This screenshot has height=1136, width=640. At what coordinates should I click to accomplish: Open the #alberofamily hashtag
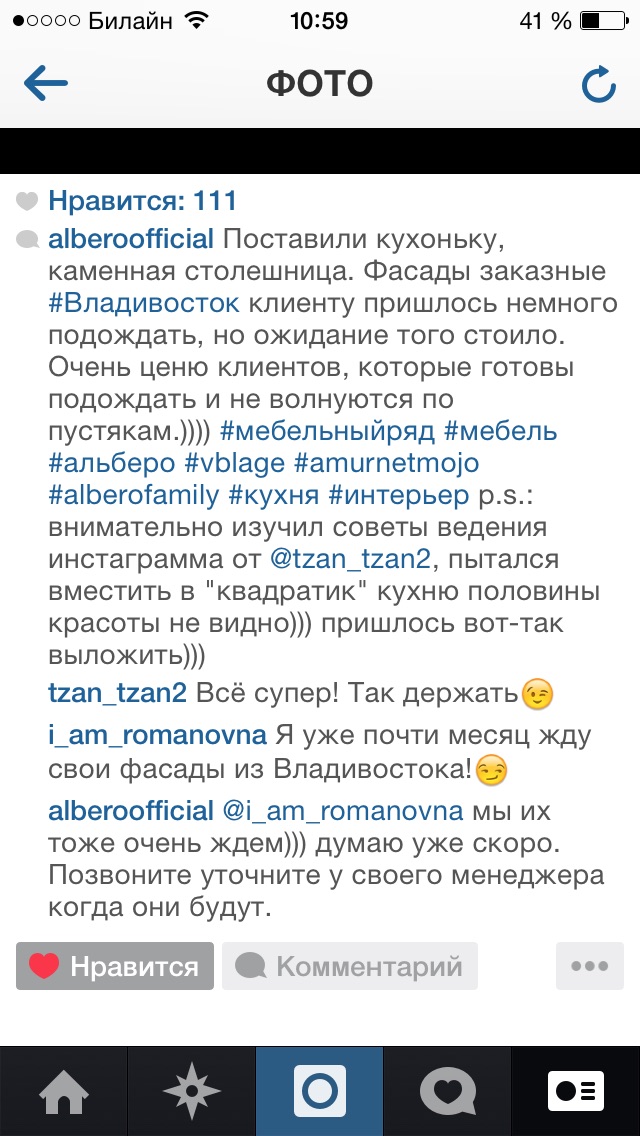click(x=134, y=496)
